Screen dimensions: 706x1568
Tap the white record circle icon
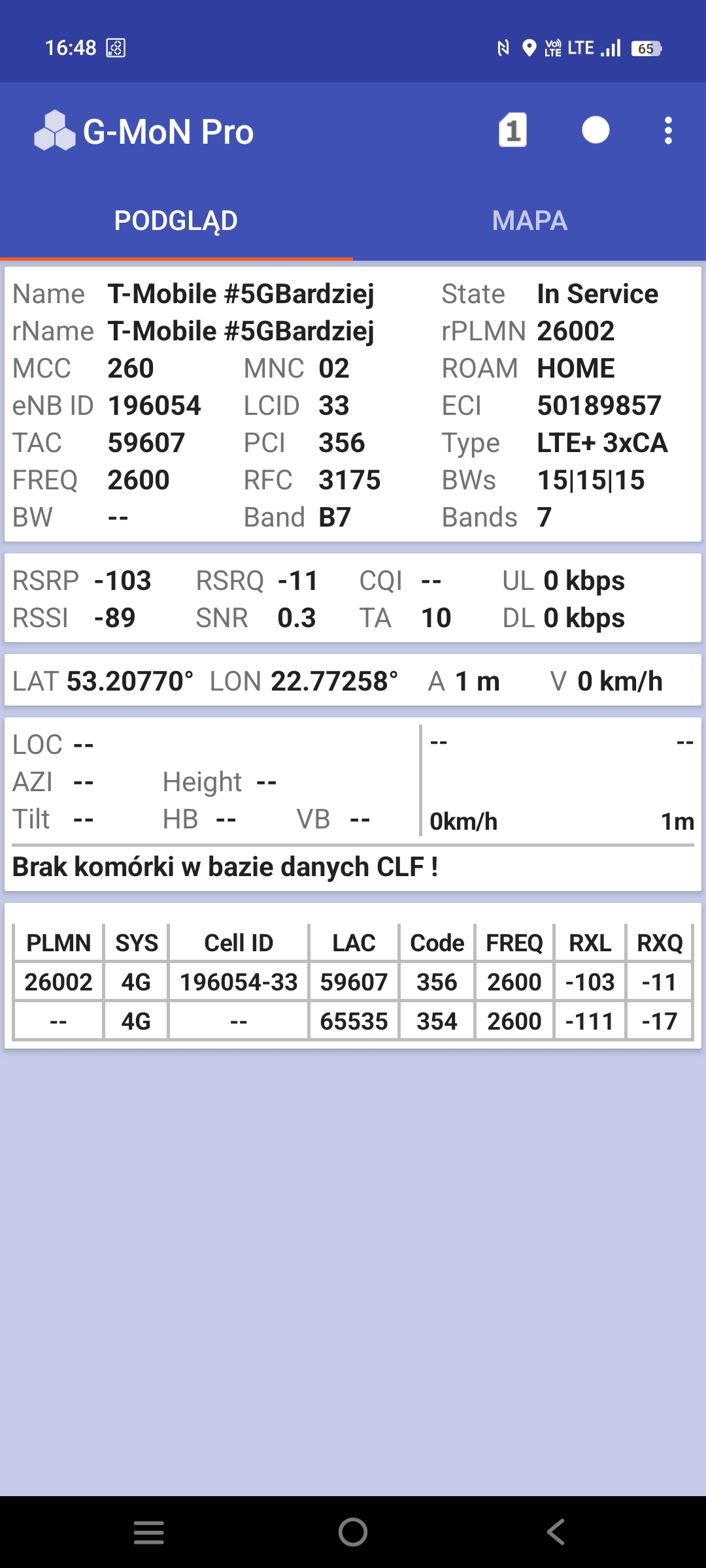point(596,130)
